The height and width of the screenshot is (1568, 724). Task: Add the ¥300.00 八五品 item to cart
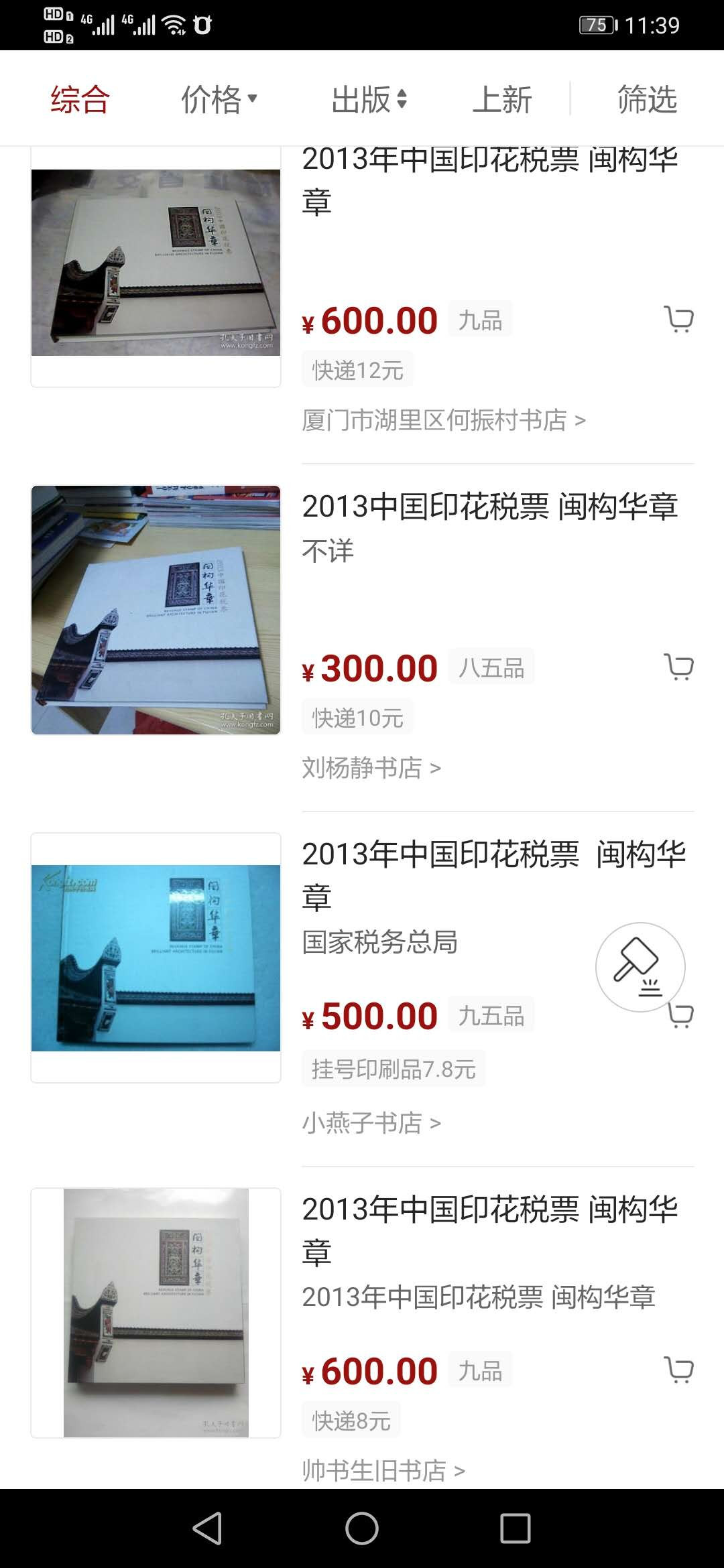[x=679, y=667]
